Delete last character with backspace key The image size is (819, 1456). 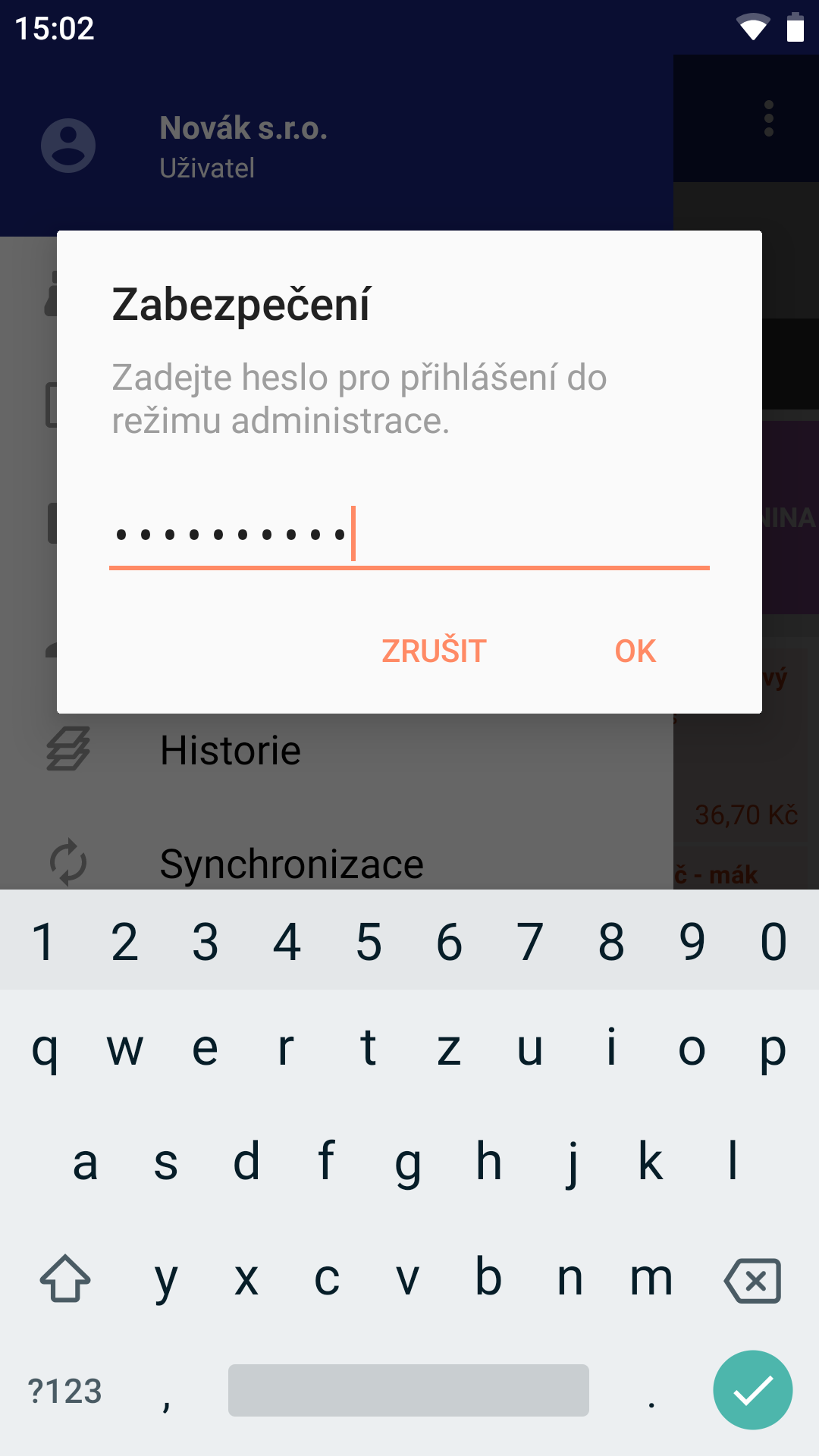coord(752,1281)
